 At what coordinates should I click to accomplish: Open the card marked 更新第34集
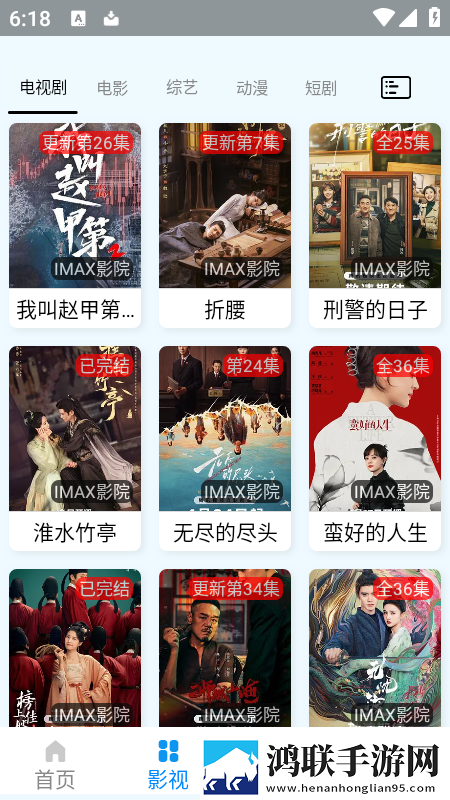pos(225,648)
